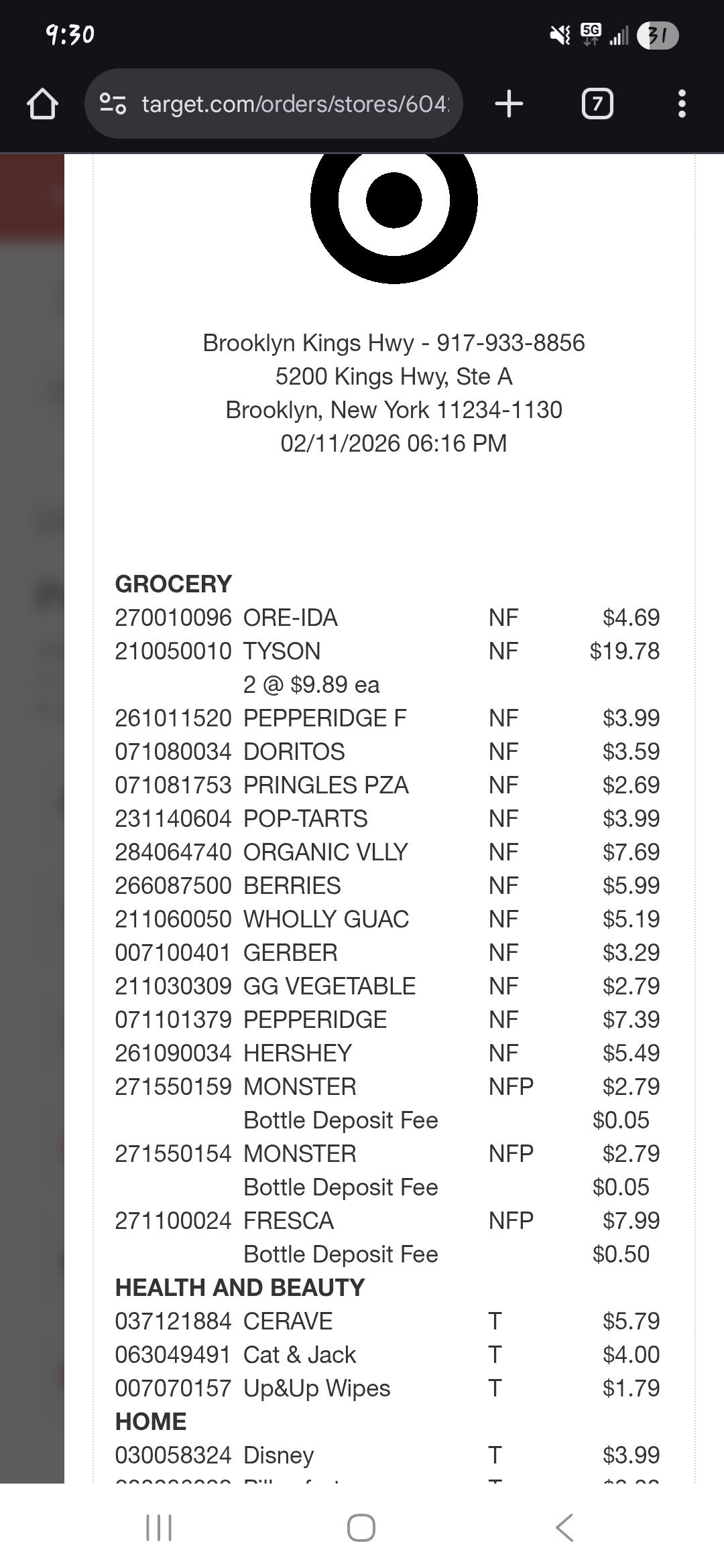Open recent apps from navigation bar
Viewport: 724px width, 1568px height.
pos(159,1527)
